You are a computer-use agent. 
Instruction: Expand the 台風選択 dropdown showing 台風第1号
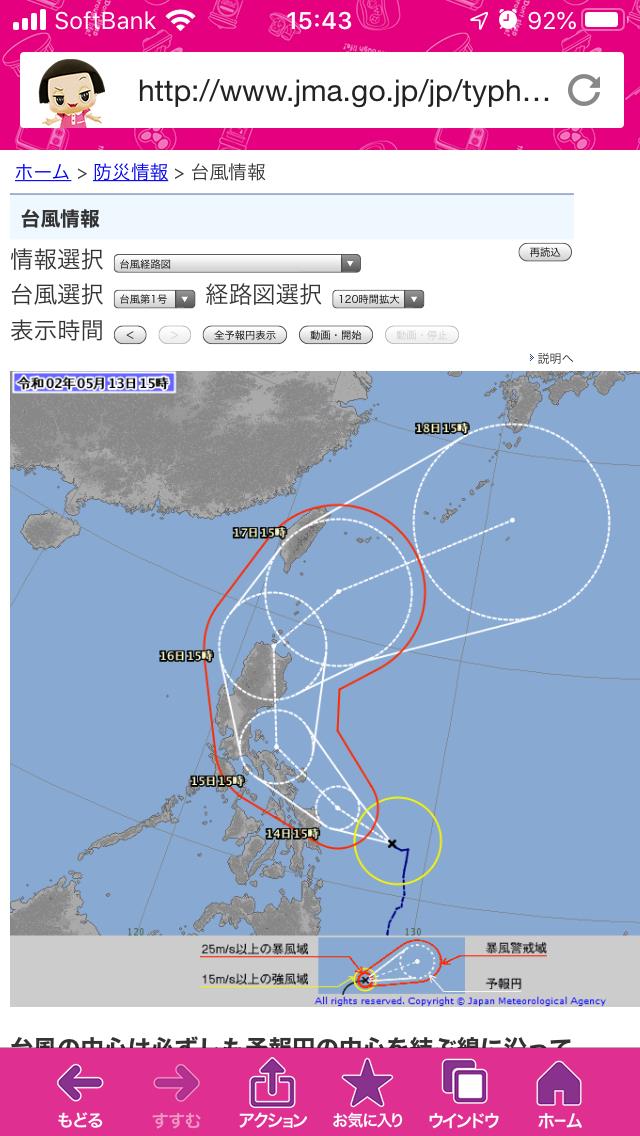tap(154, 299)
